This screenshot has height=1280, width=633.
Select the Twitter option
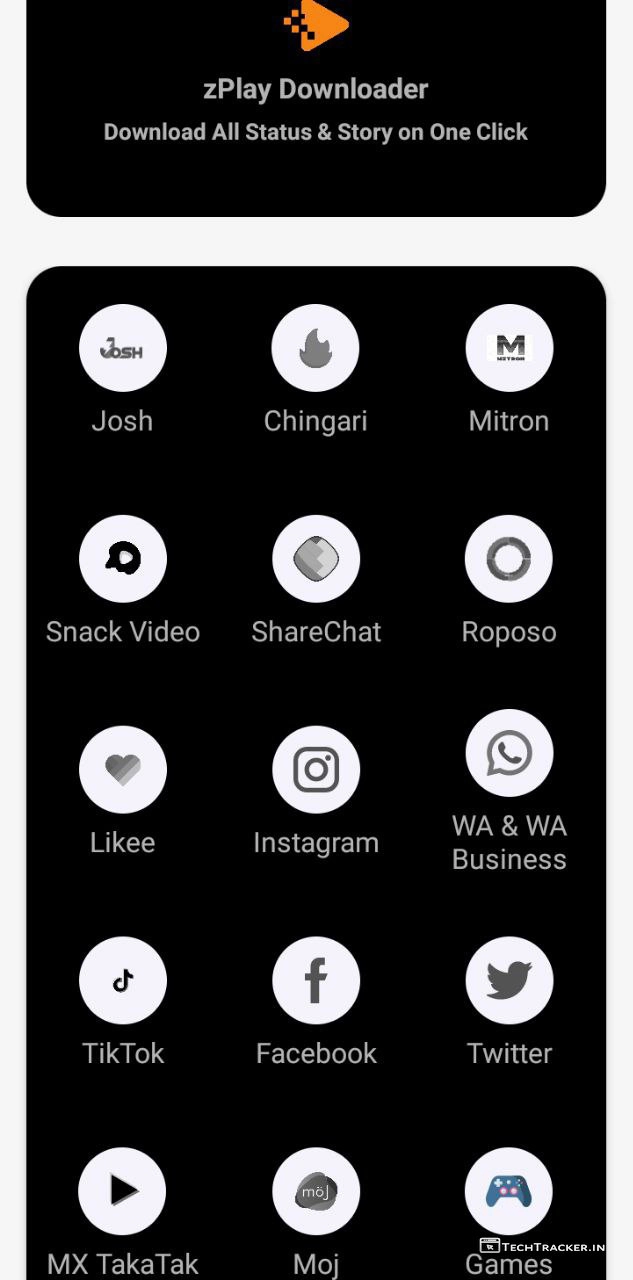(x=509, y=981)
